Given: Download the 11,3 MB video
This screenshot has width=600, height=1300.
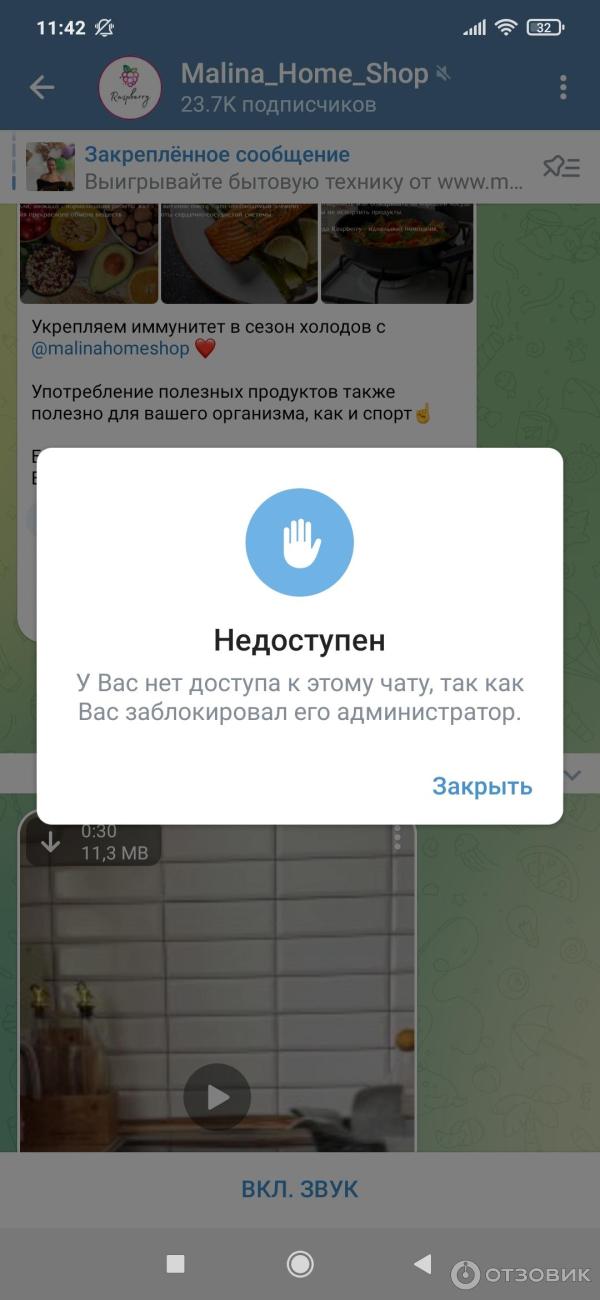Looking at the screenshot, I should click(50, 842).
